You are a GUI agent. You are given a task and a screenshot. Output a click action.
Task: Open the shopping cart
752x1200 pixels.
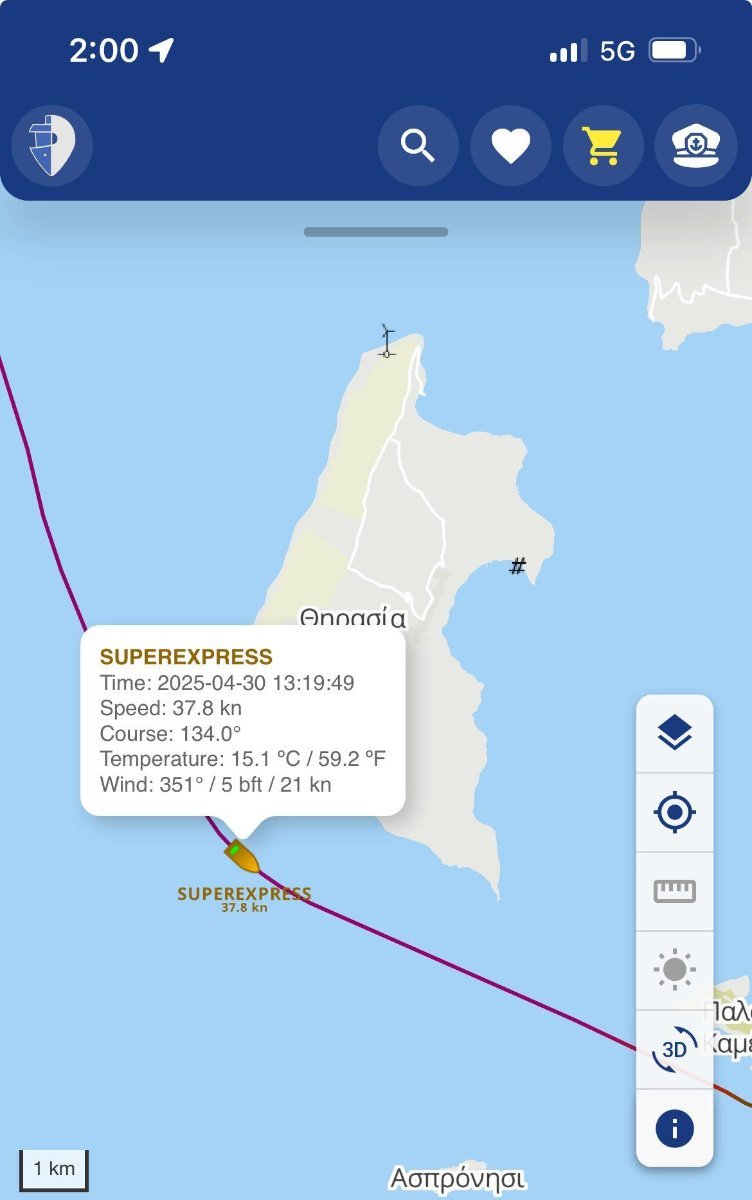pos(602,146)
